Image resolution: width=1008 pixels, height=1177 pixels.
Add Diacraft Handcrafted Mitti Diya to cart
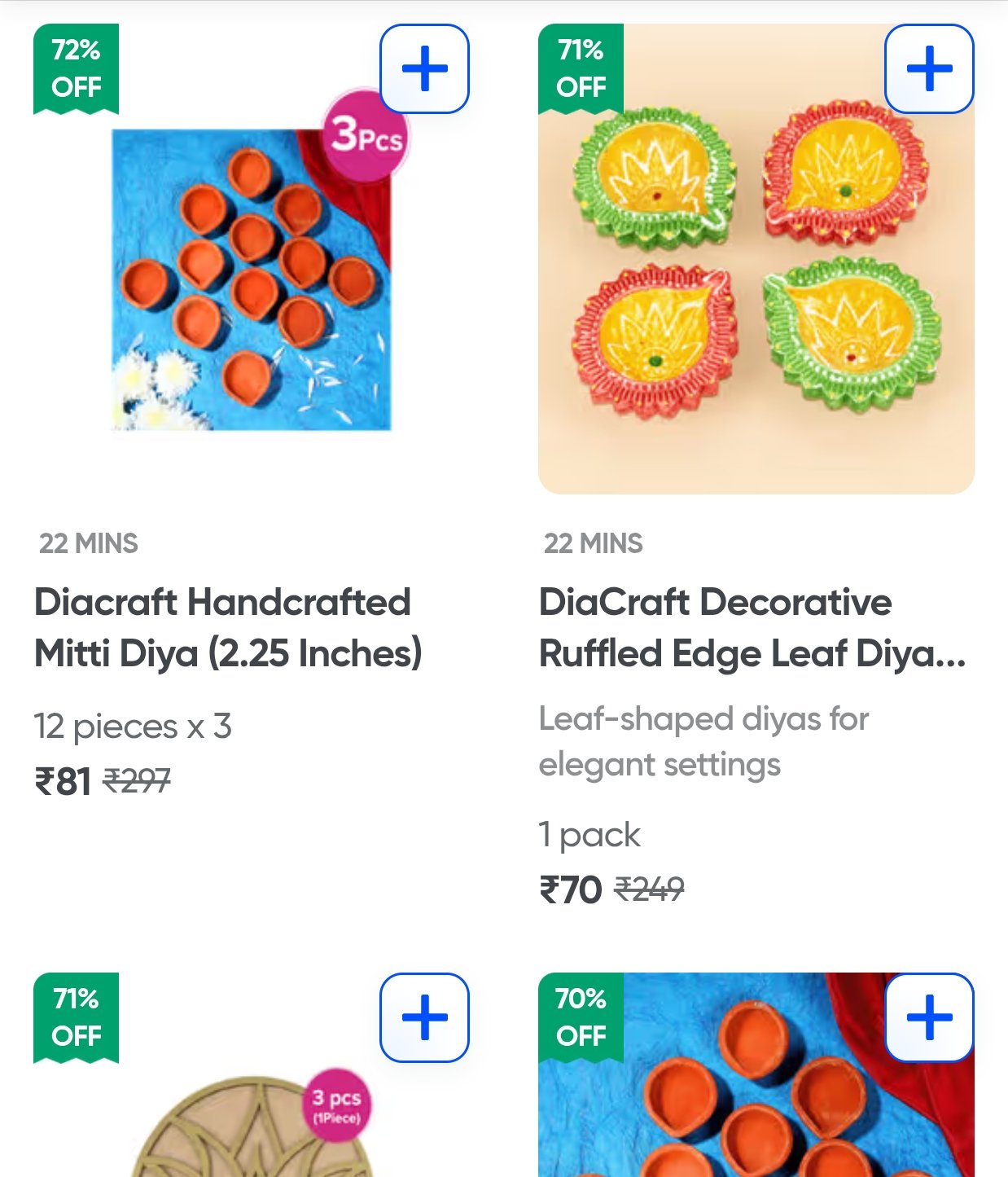pyautogui.click(x=424, y=69)
